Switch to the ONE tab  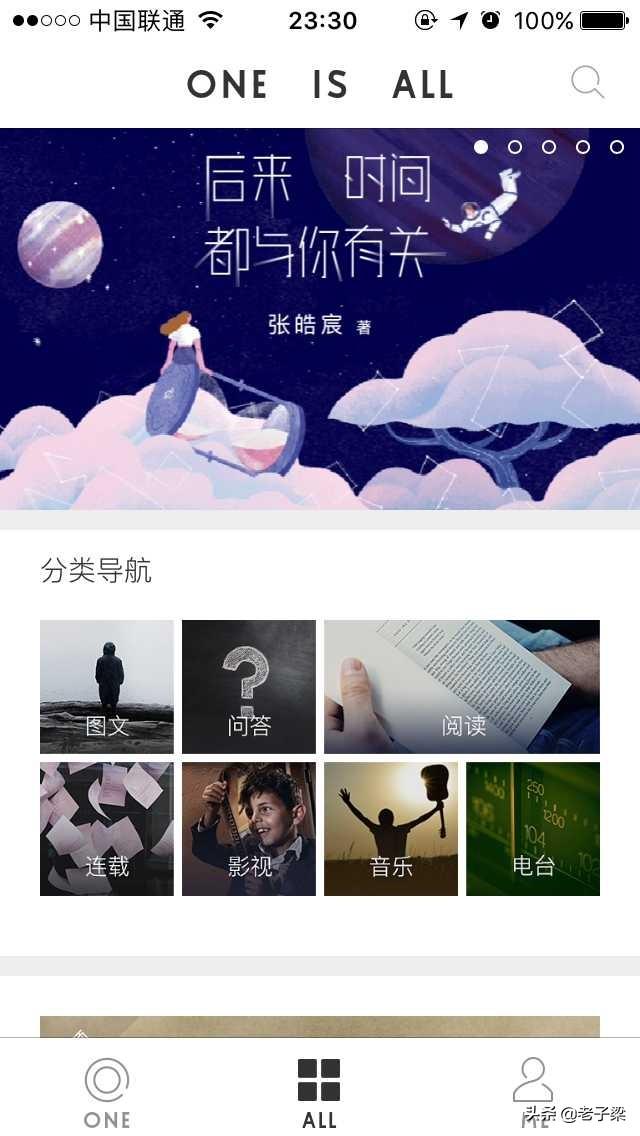(107, 1092)
